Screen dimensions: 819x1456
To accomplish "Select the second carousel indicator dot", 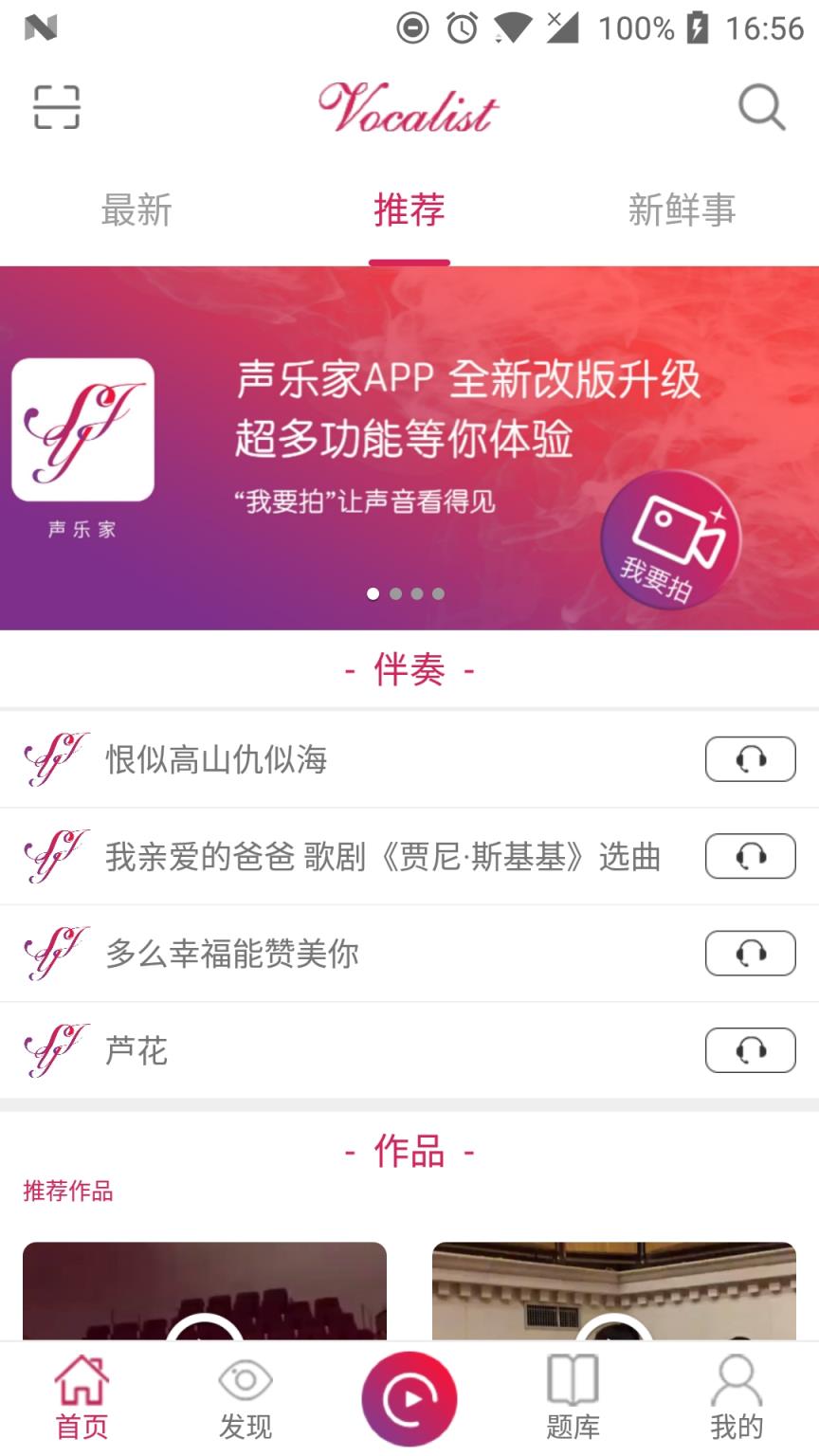I will (393, 594).
